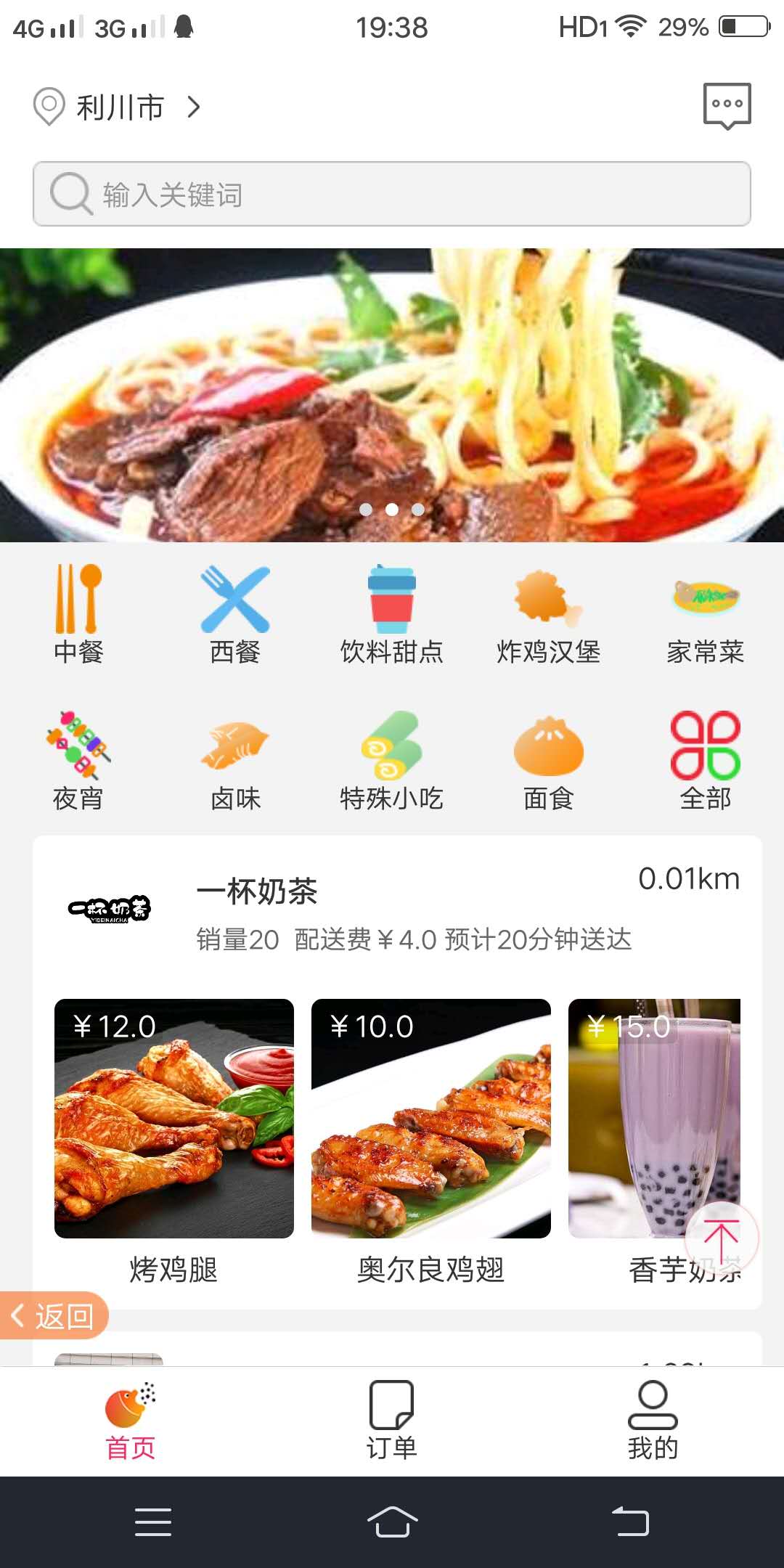Tap the search keyword input field

(392, 194)
